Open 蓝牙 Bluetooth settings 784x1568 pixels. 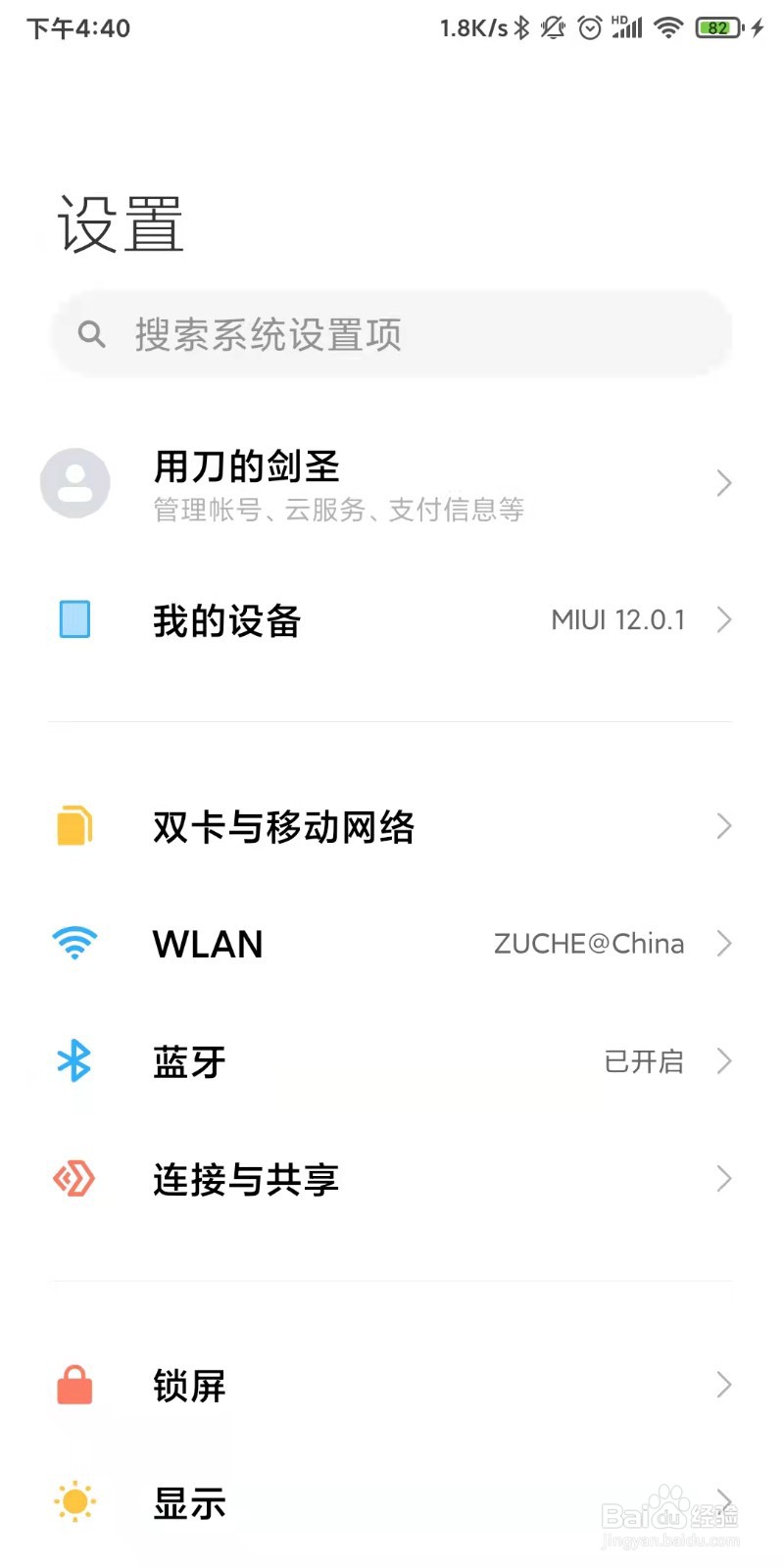point(392,1061)
